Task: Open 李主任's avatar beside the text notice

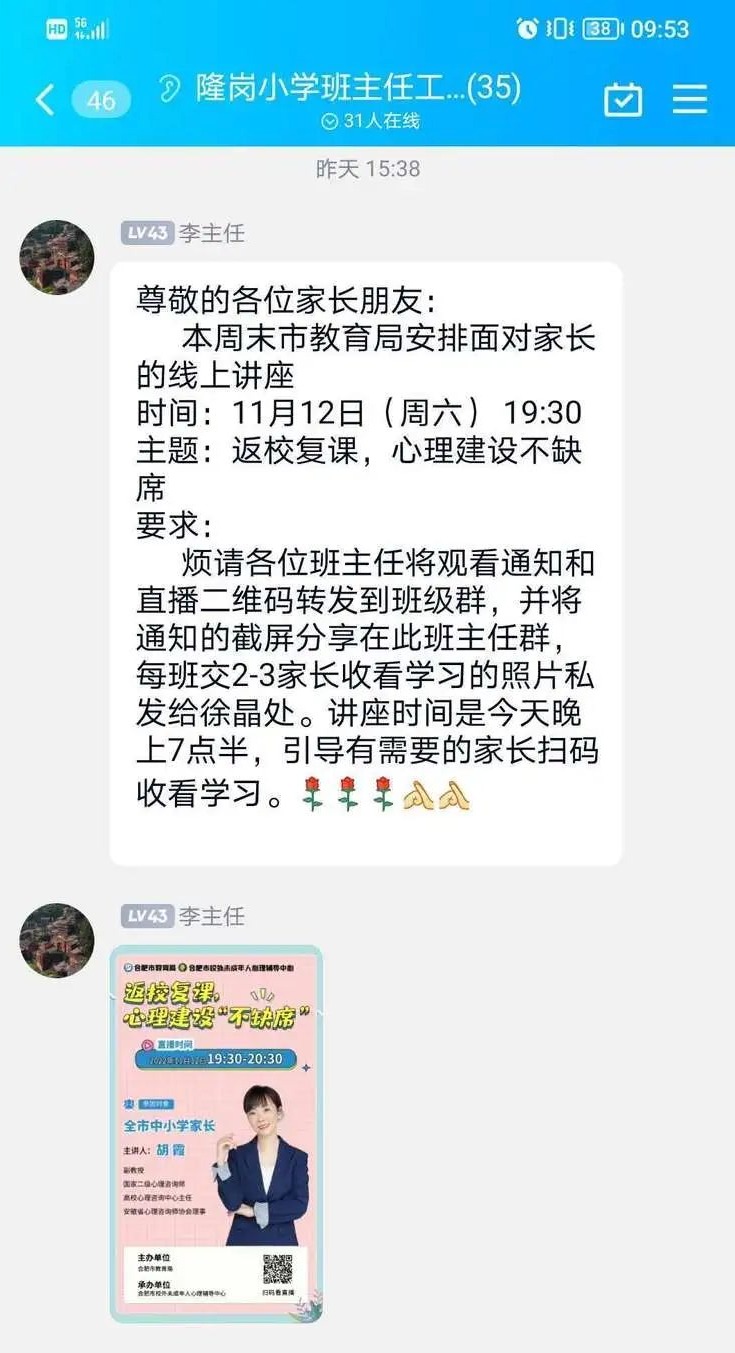Action: (x=57, y=257)
